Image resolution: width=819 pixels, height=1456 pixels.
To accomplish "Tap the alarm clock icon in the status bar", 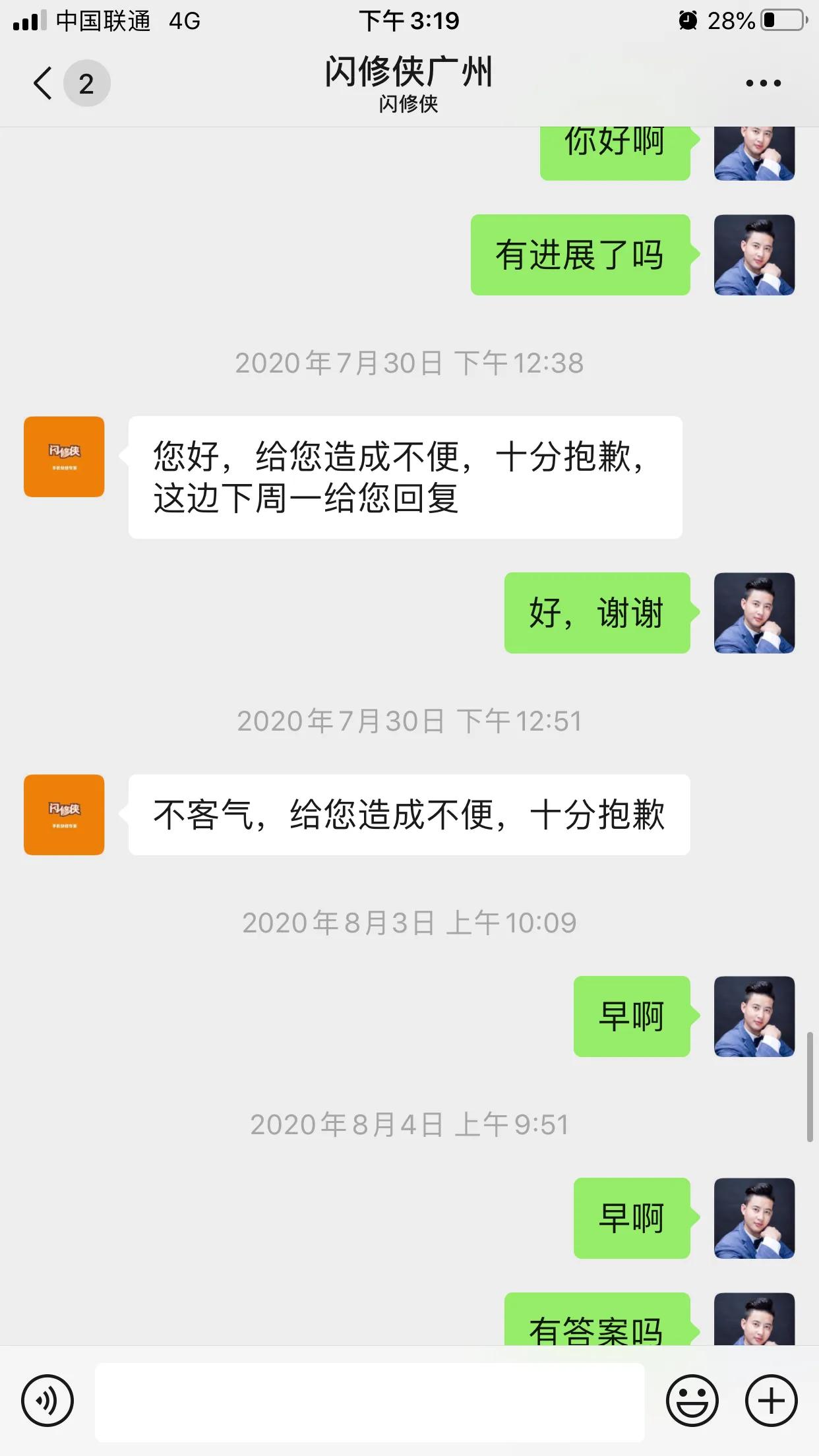I will point(686,21).
